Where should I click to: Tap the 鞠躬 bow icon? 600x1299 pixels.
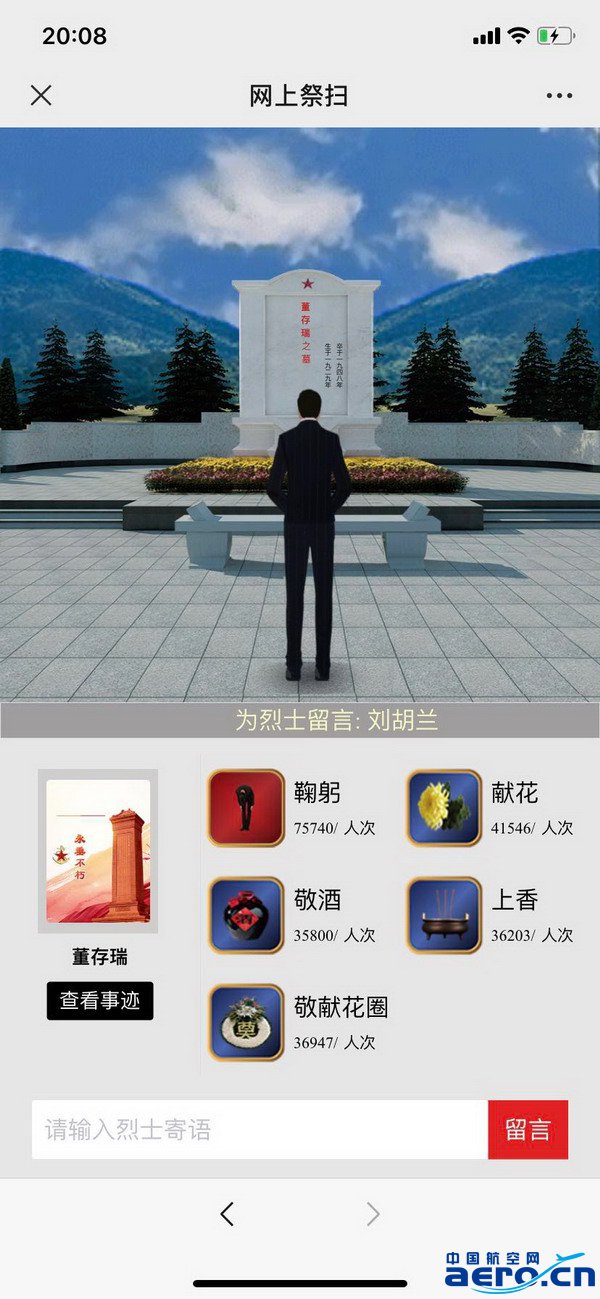pyautogui.click(x=246, y=807)
